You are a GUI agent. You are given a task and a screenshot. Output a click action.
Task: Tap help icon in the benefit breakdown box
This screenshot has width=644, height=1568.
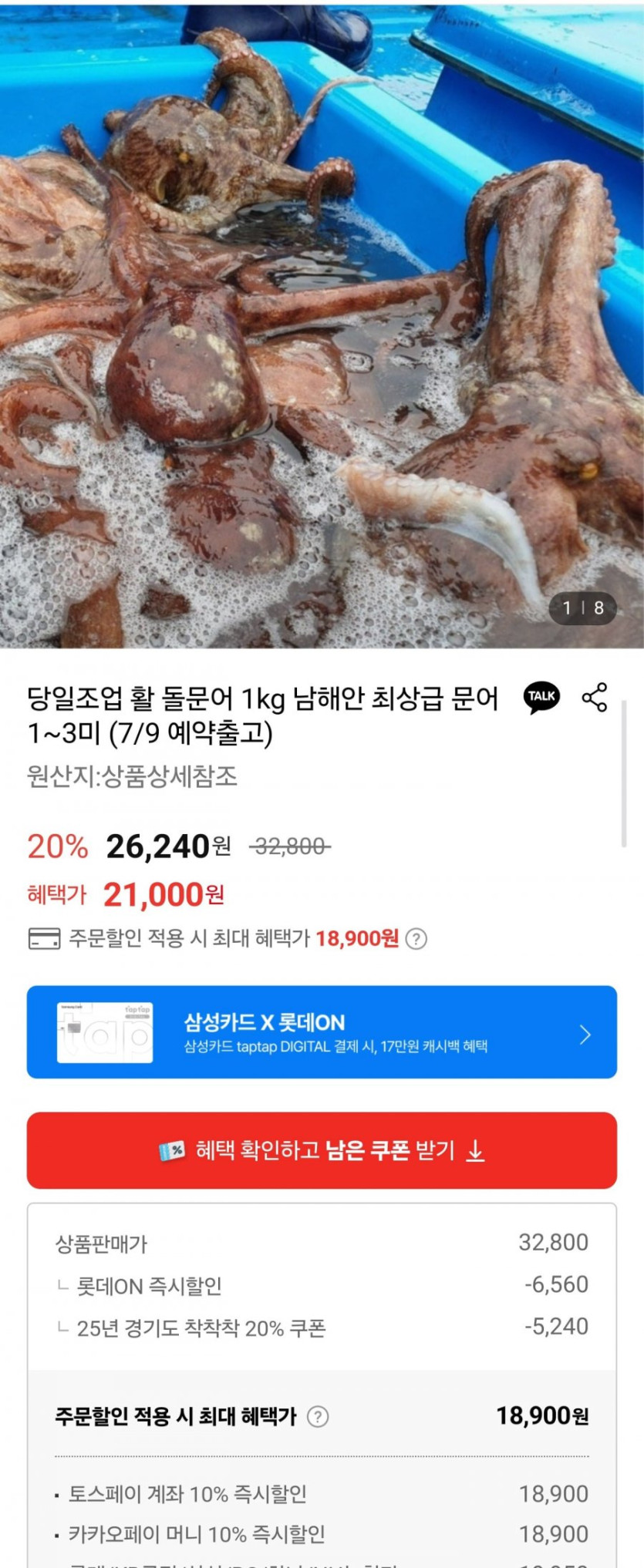pyautogui.click(x=318, y=1416)
